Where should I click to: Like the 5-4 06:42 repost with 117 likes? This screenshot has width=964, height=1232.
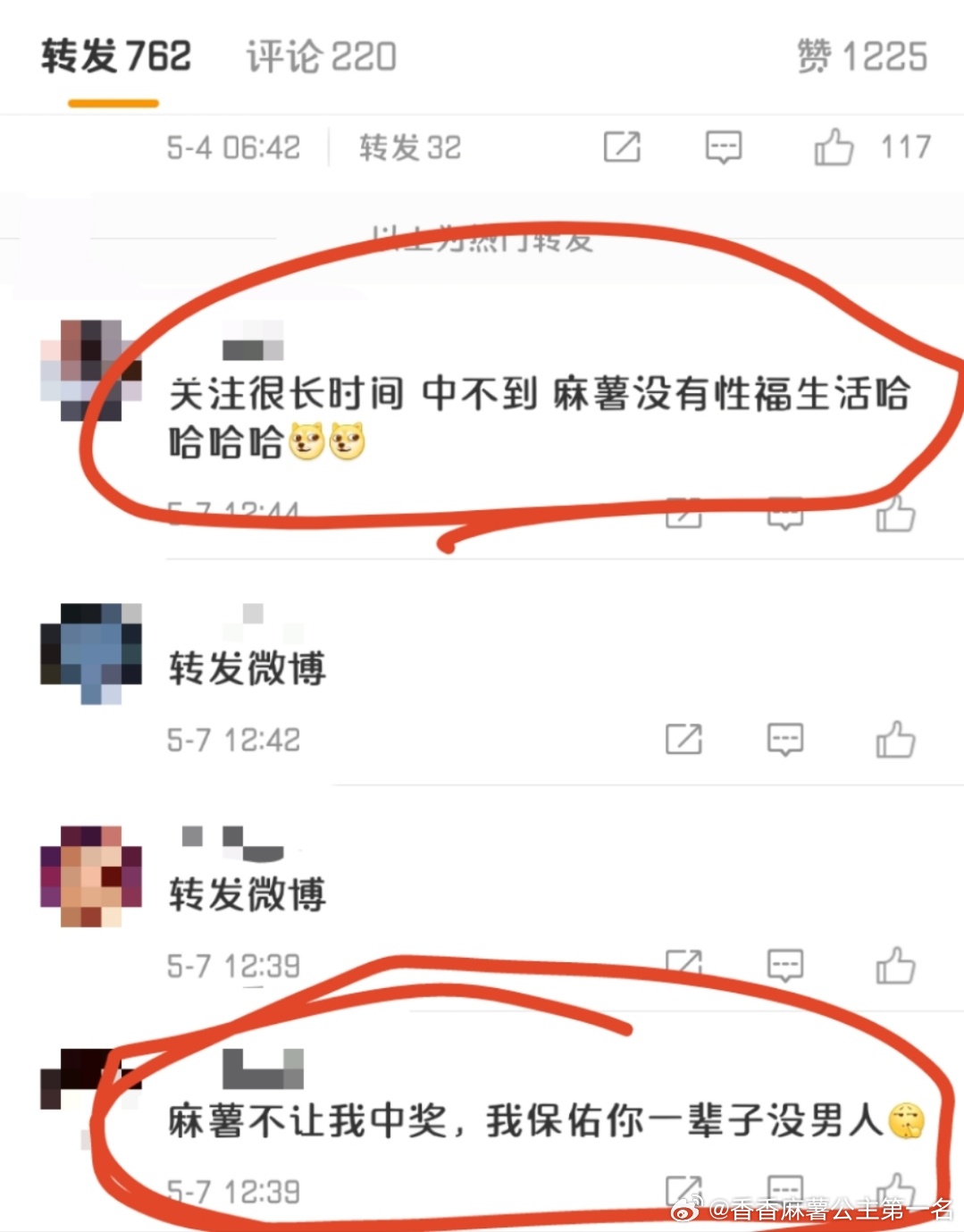coord(834,147)
